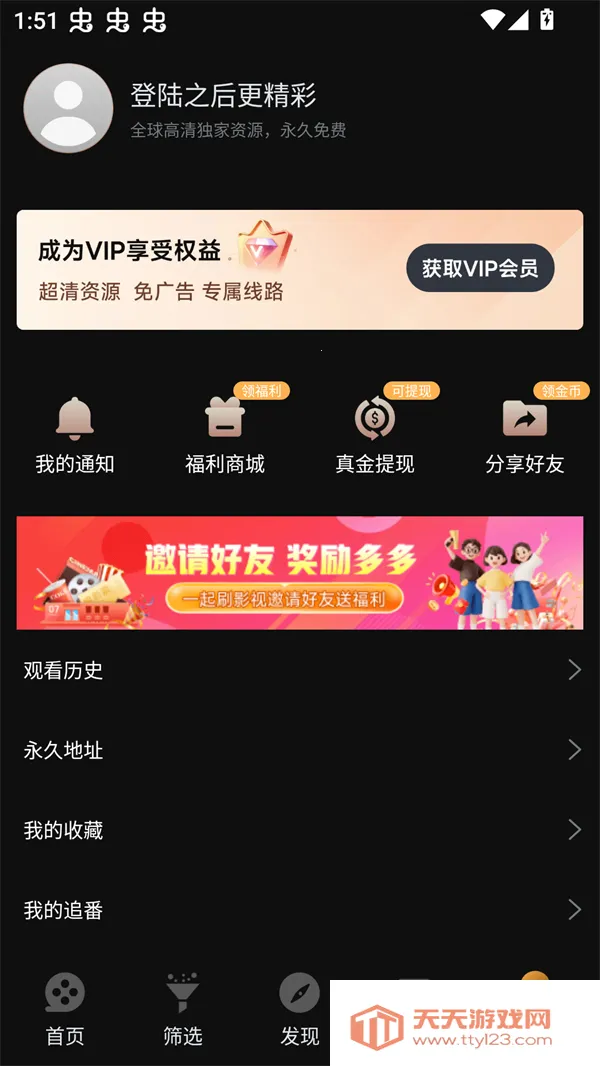Select 分享好友 to share with friends
This screenshot has height=1066, width=600.
pyautogui.click(x=525, y=436)
